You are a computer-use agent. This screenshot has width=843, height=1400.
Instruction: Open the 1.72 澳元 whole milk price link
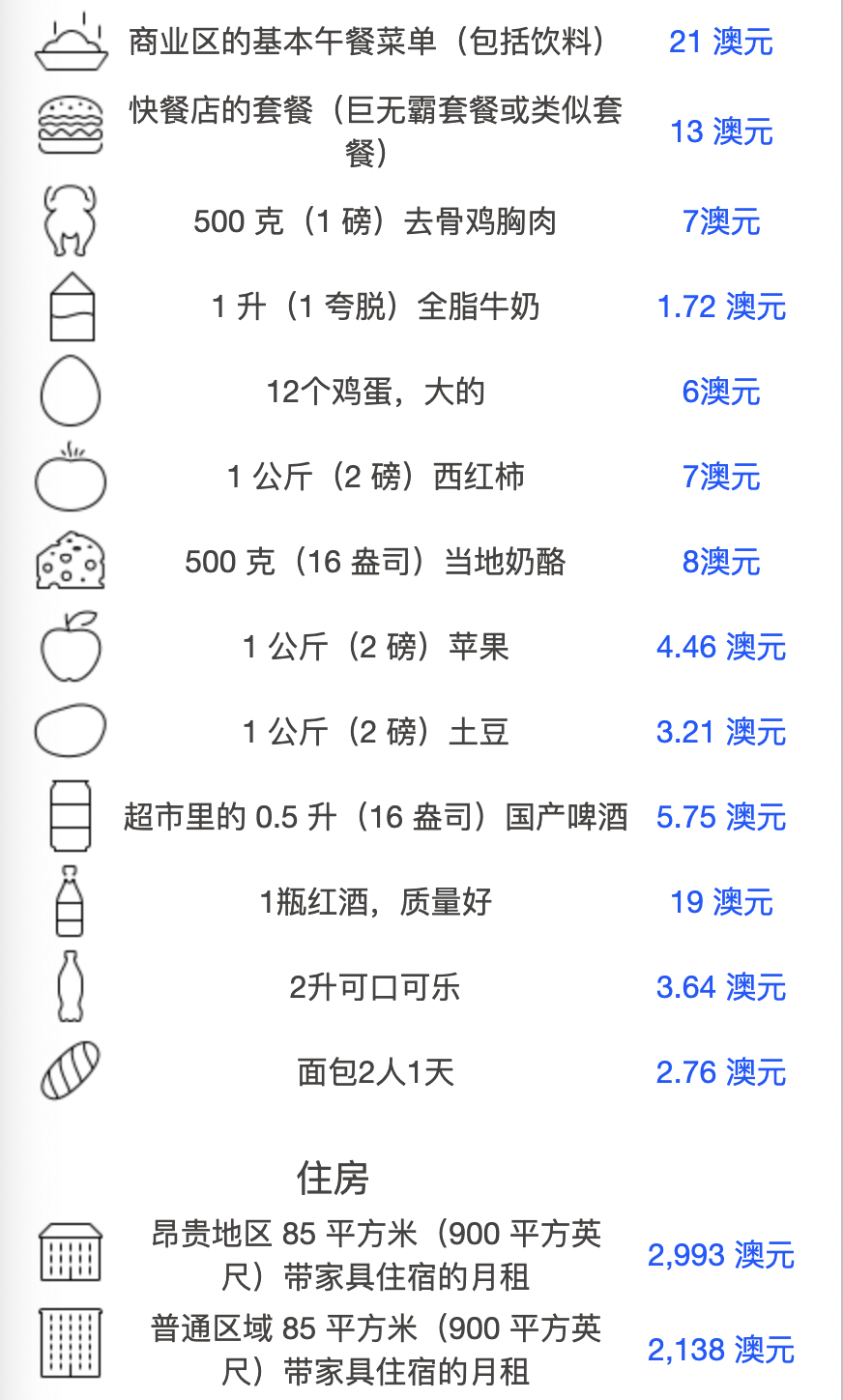click(x=721, y=306)
